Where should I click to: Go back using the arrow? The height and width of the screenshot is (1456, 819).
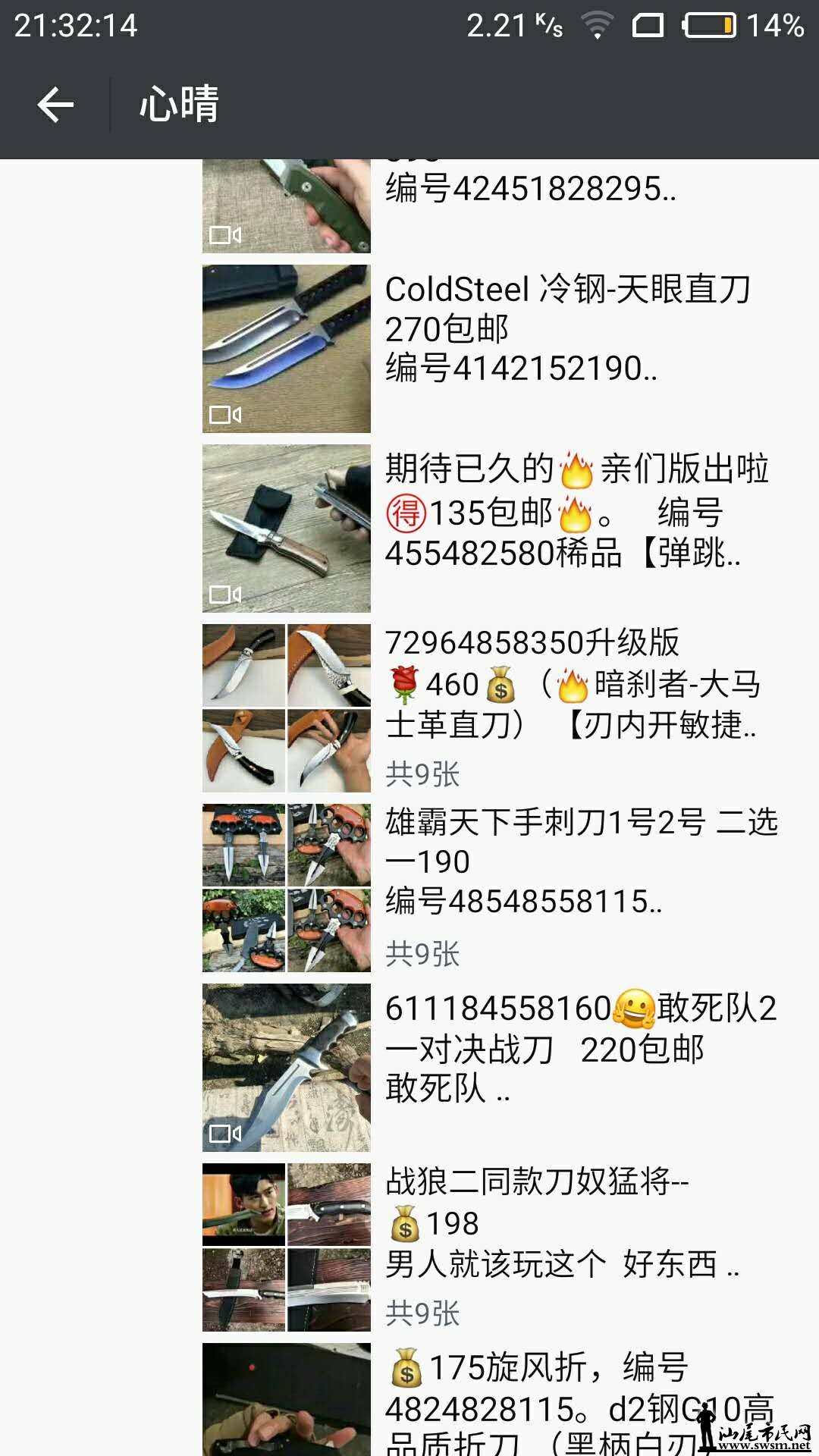pos(56,104)
